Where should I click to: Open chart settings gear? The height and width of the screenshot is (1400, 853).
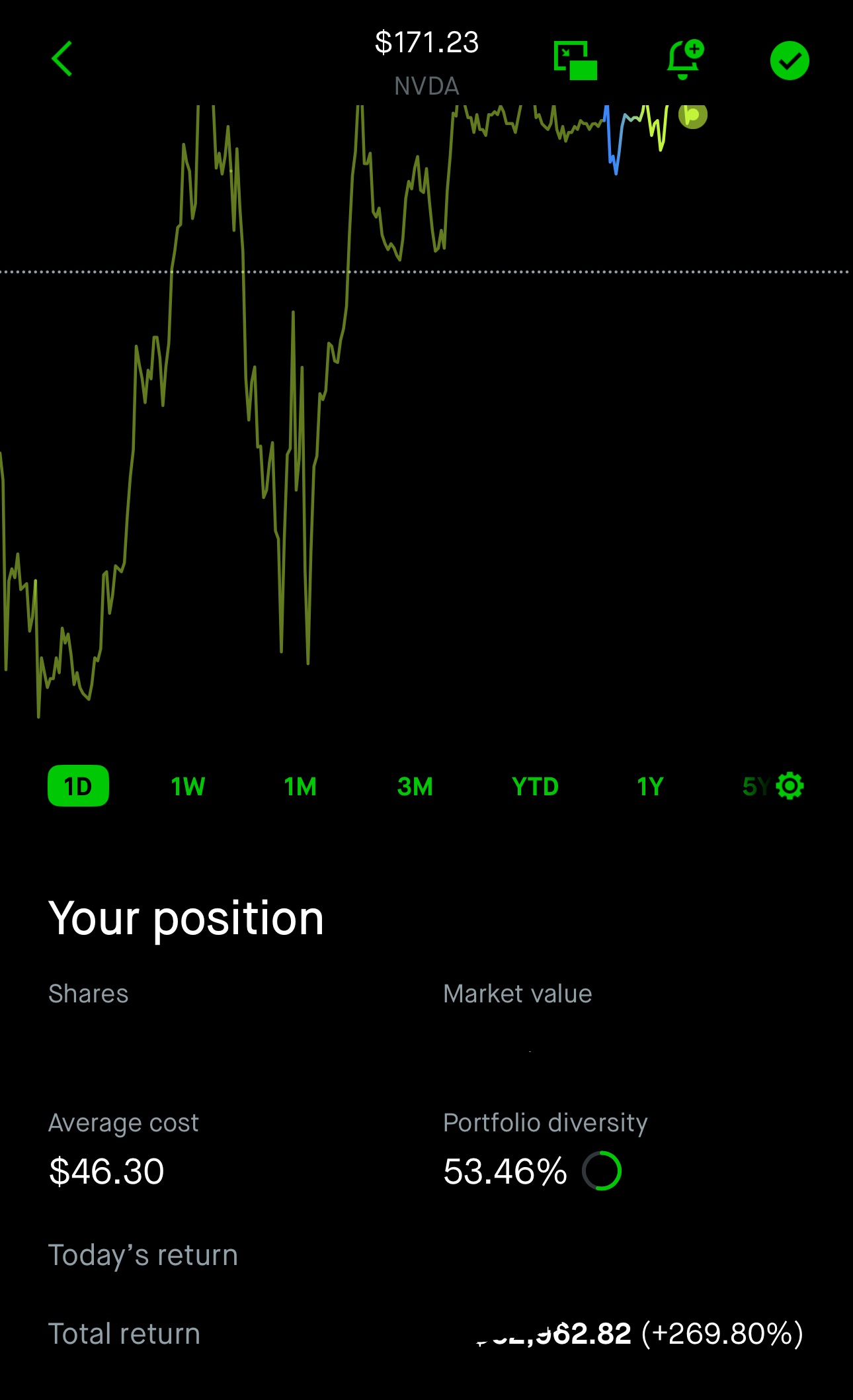(x=790, y=786)
